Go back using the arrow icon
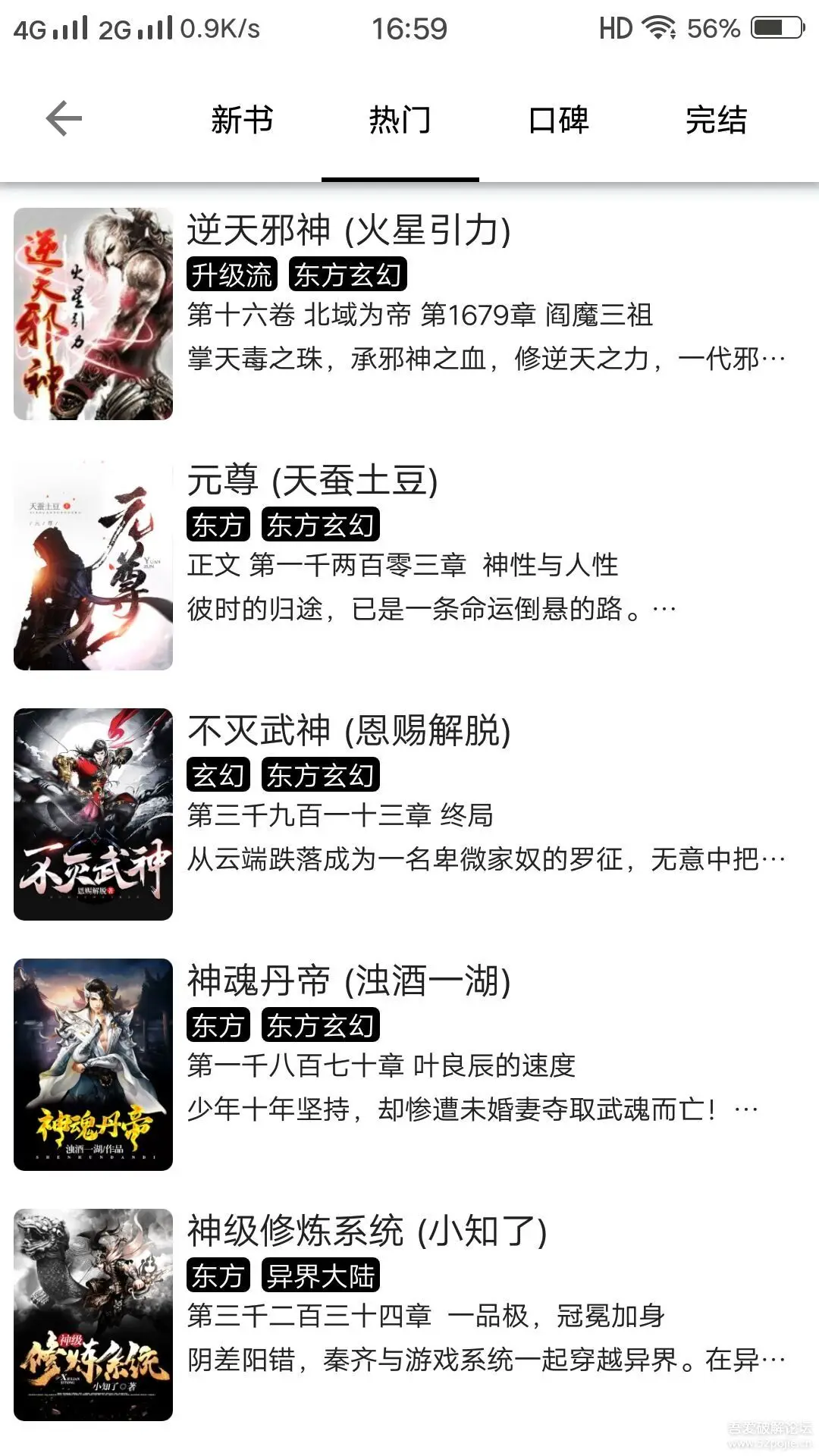Screen dimensions: 819x1456 (x=64, y=119)
